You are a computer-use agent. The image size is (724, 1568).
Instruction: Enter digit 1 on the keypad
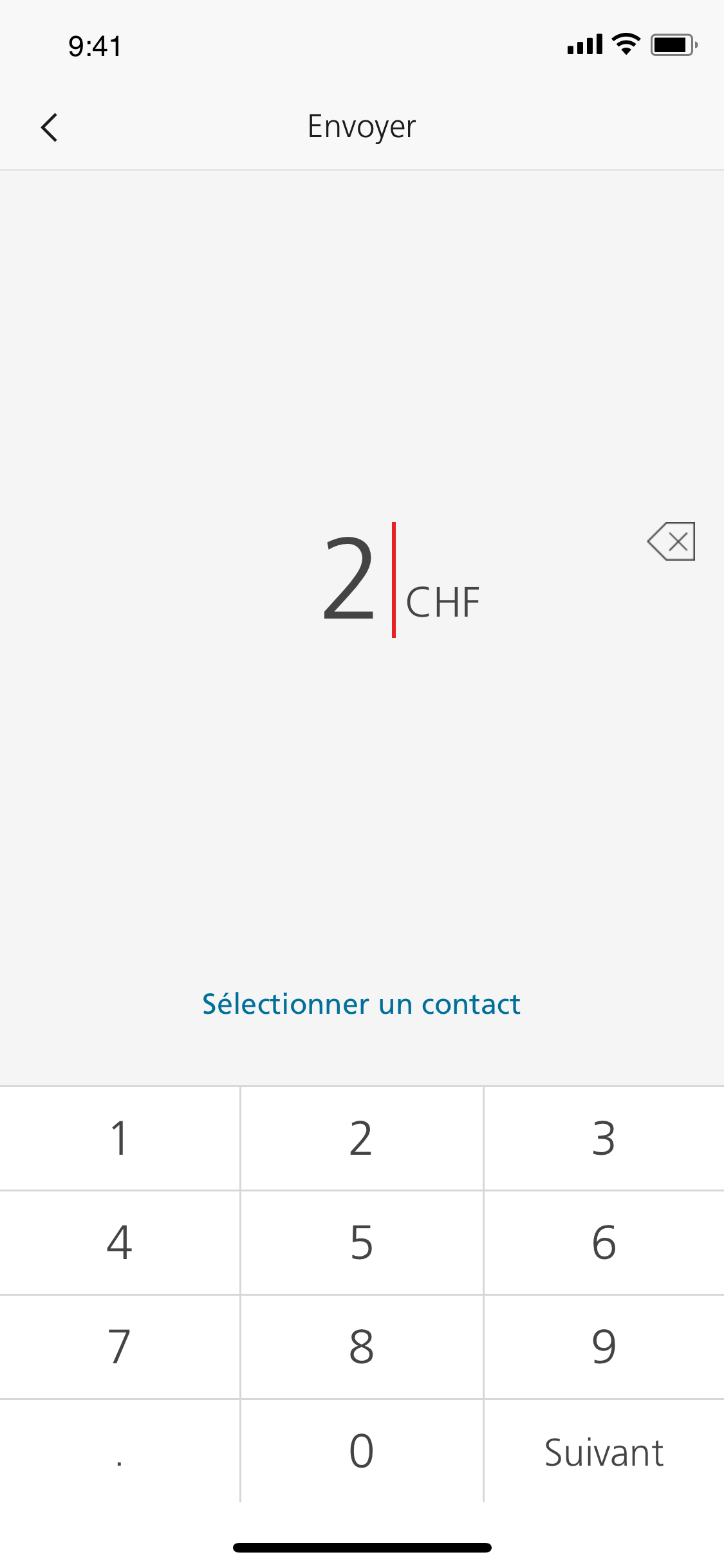(x=120, y=1138)
